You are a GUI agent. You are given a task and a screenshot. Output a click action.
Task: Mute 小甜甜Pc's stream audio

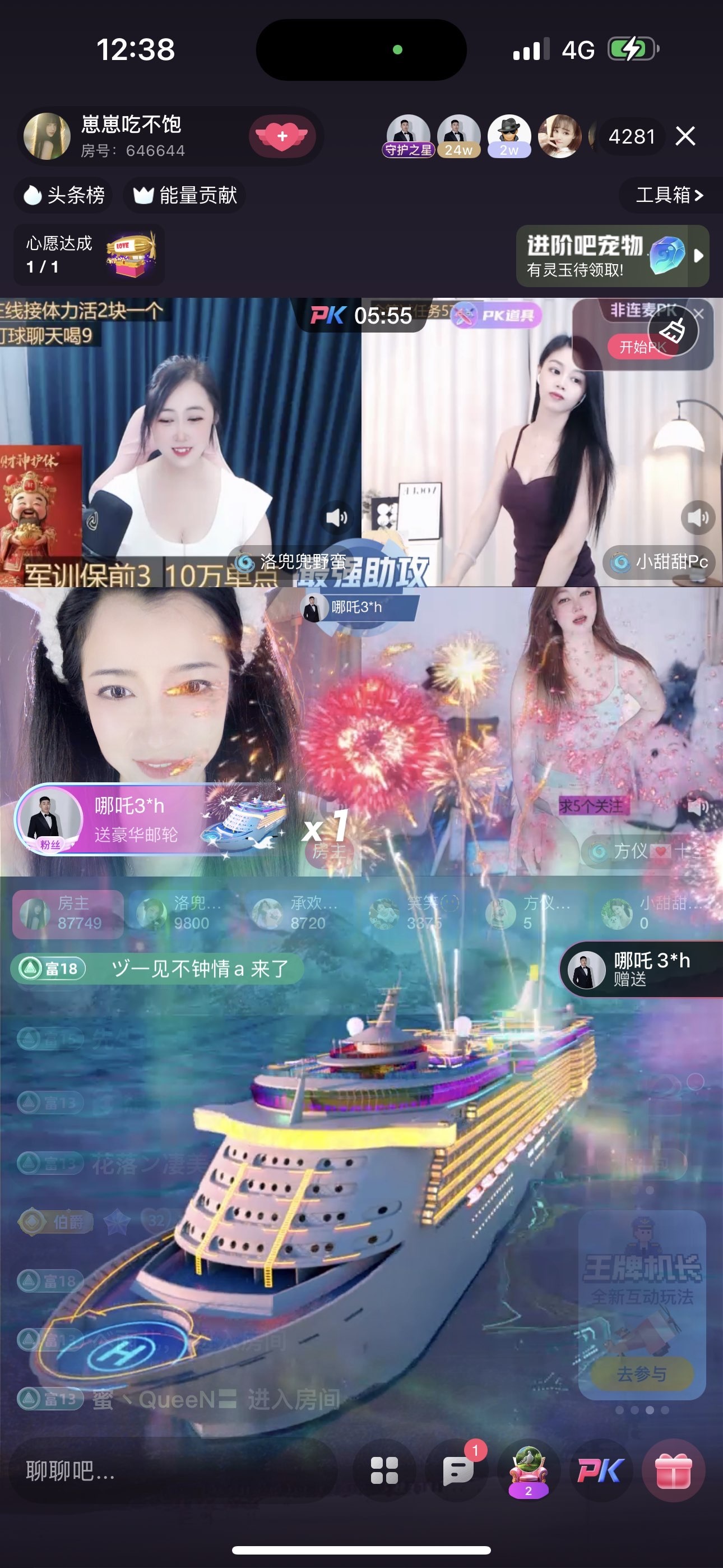point(697,518)
